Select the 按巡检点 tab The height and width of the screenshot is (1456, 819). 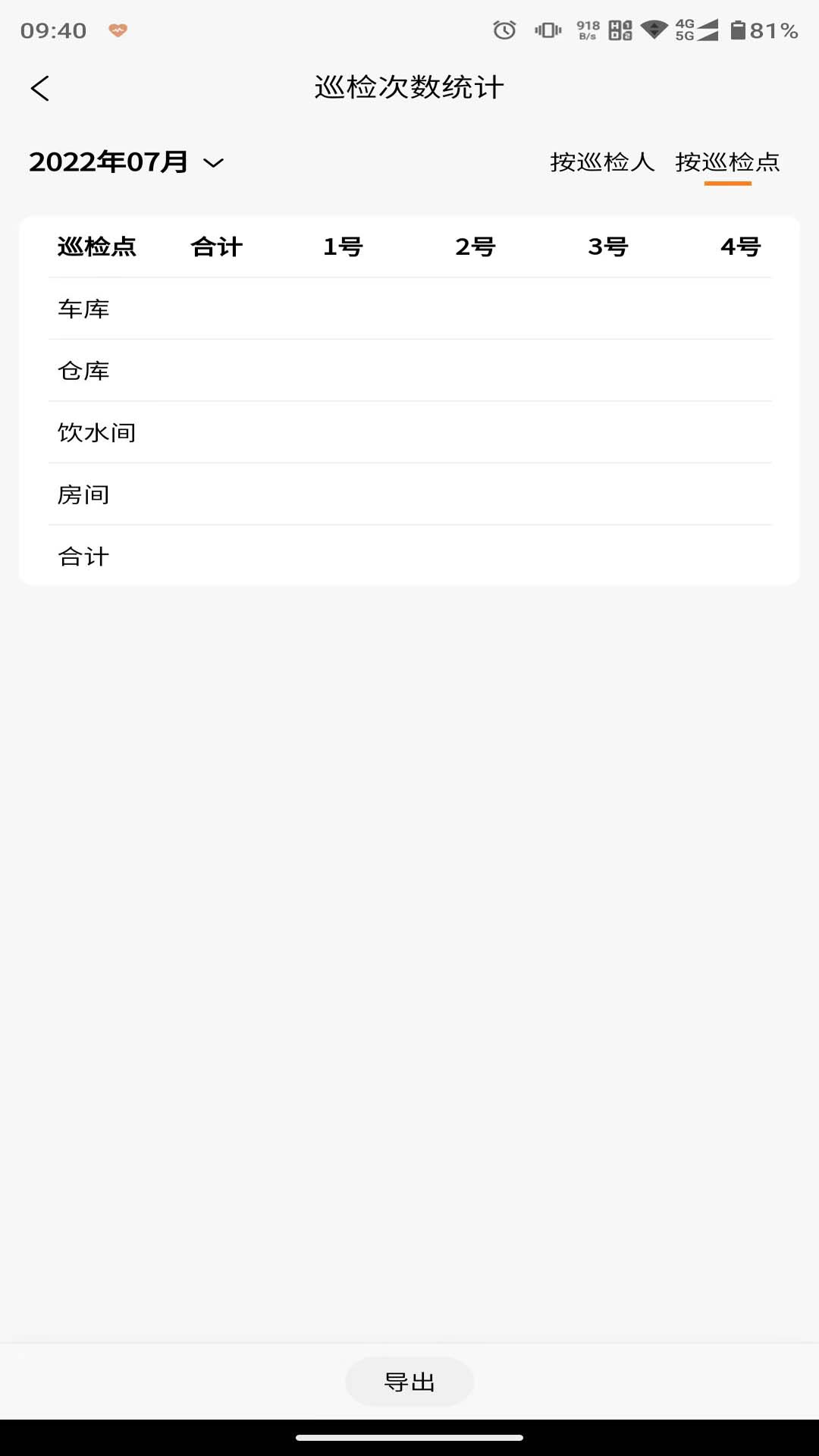pyautogui.click(x=727, y=162)
